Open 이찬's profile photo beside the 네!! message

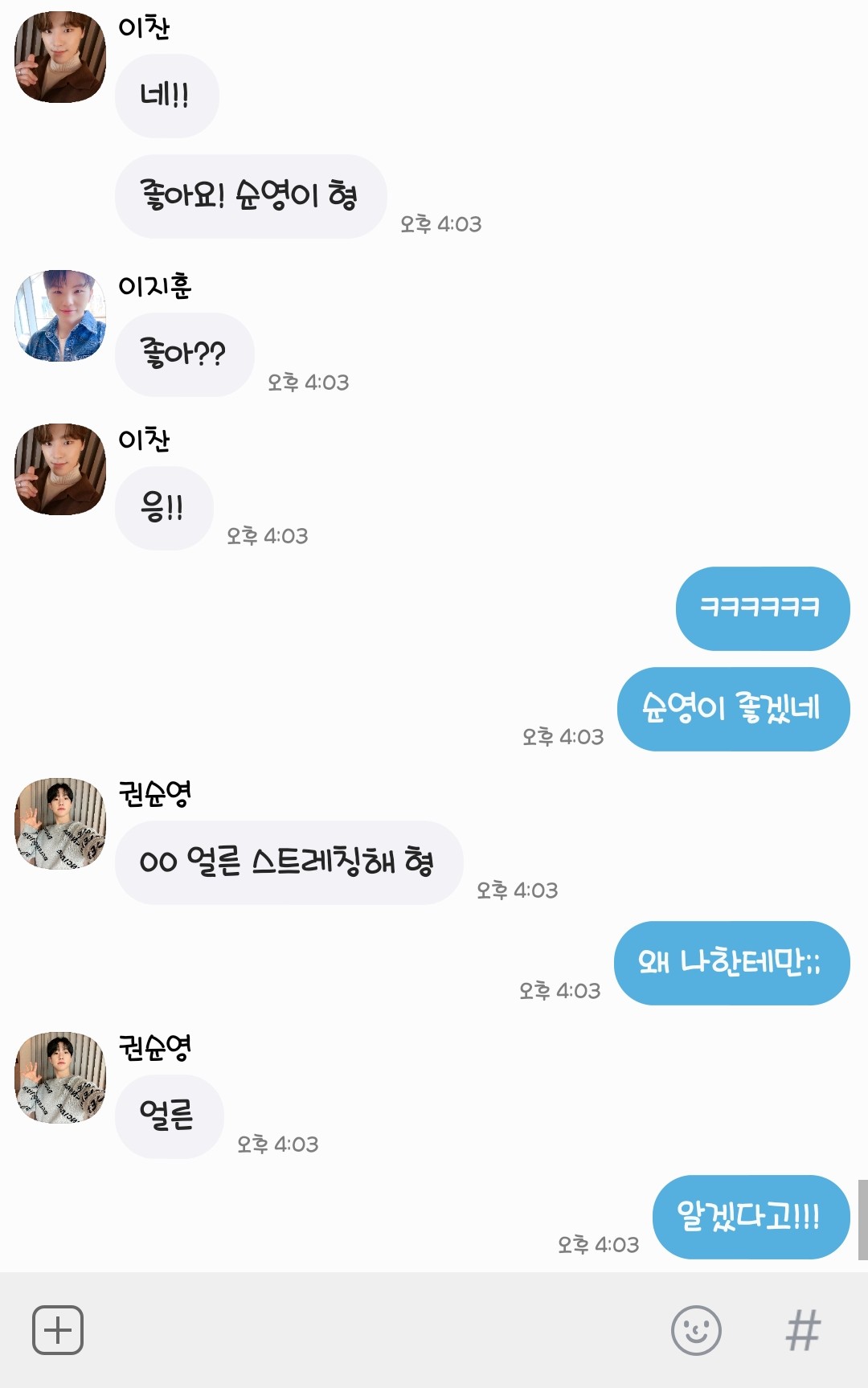tap(60, 57)
